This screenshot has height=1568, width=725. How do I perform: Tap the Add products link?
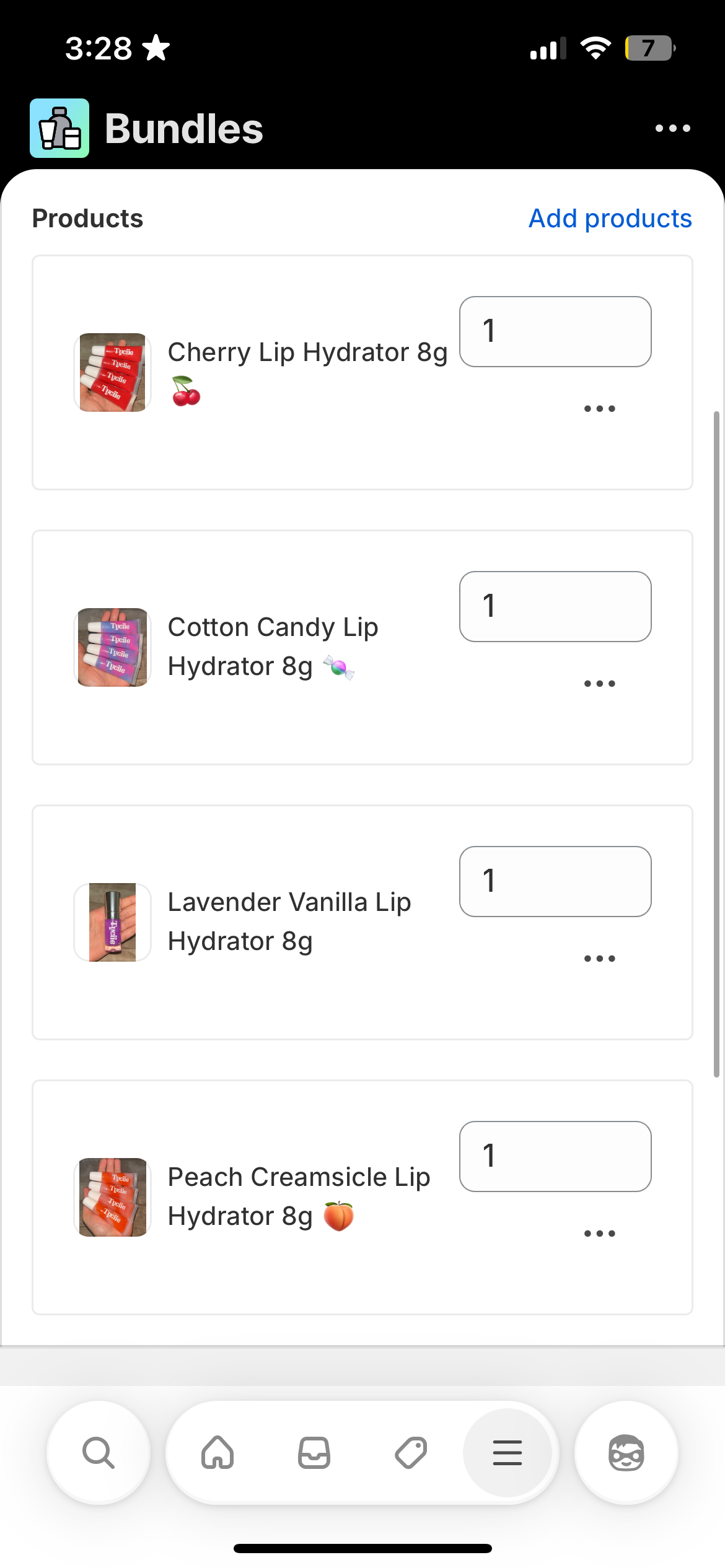click(610, 218)
